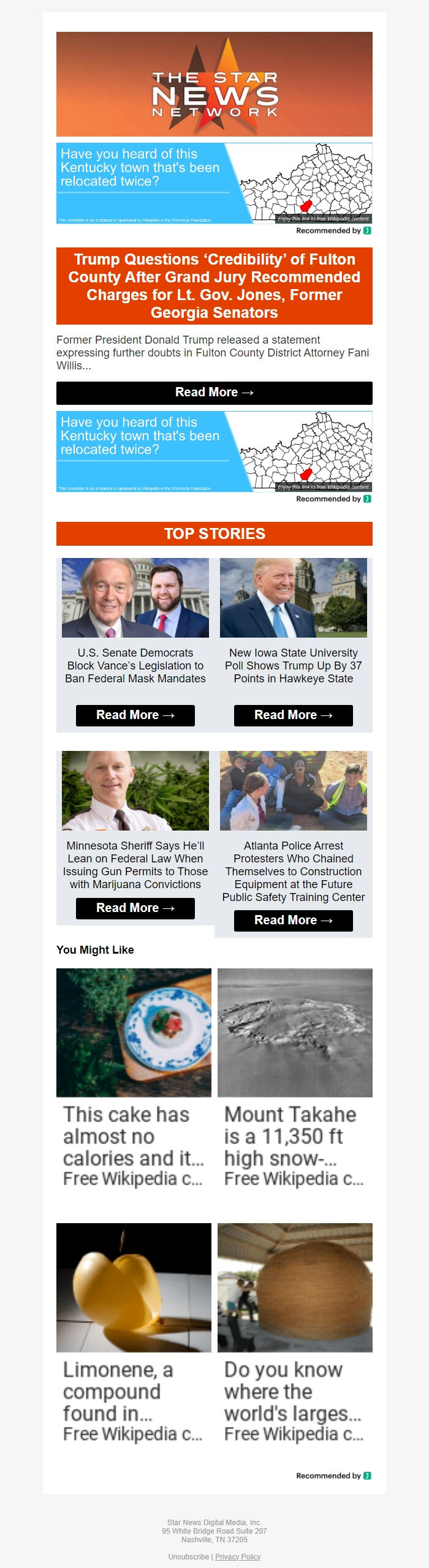
Task: Open the Trump Iowa poll story image
Action: click(293, 598)
